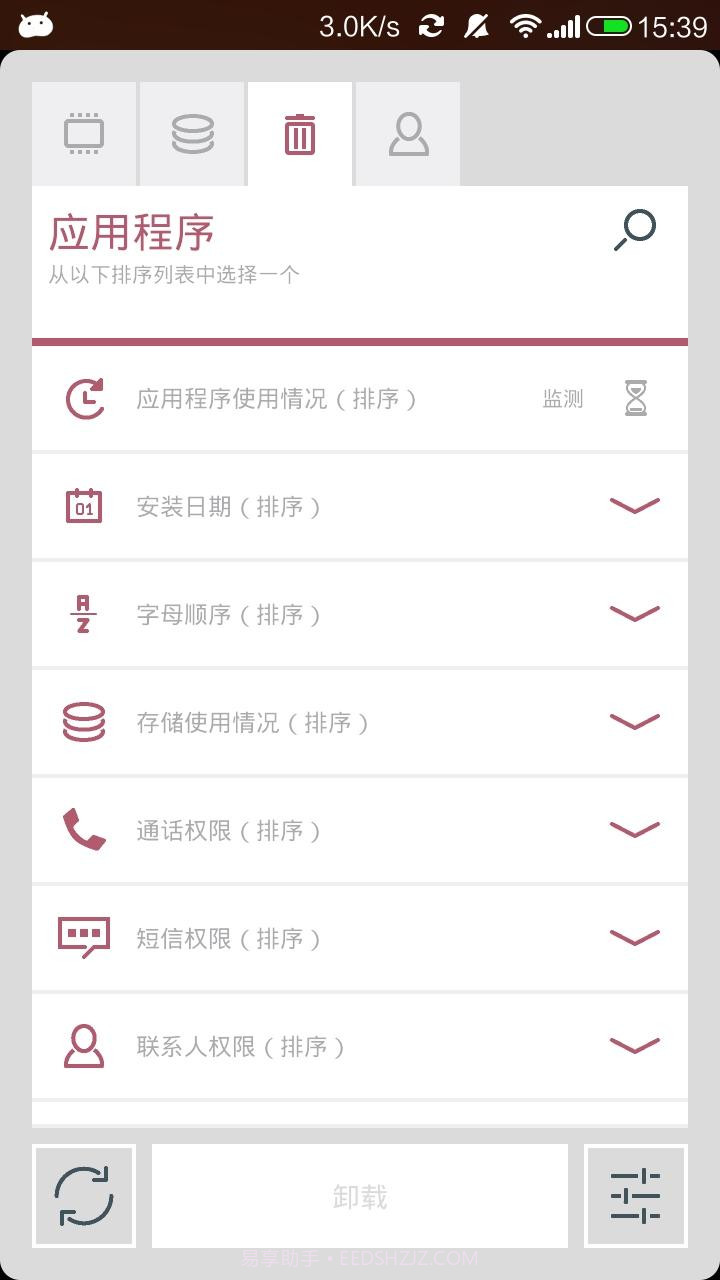The width and height of the screenshot is (720, 1280).
Task: Click the install date calendar icon
Action: (84, 506)
